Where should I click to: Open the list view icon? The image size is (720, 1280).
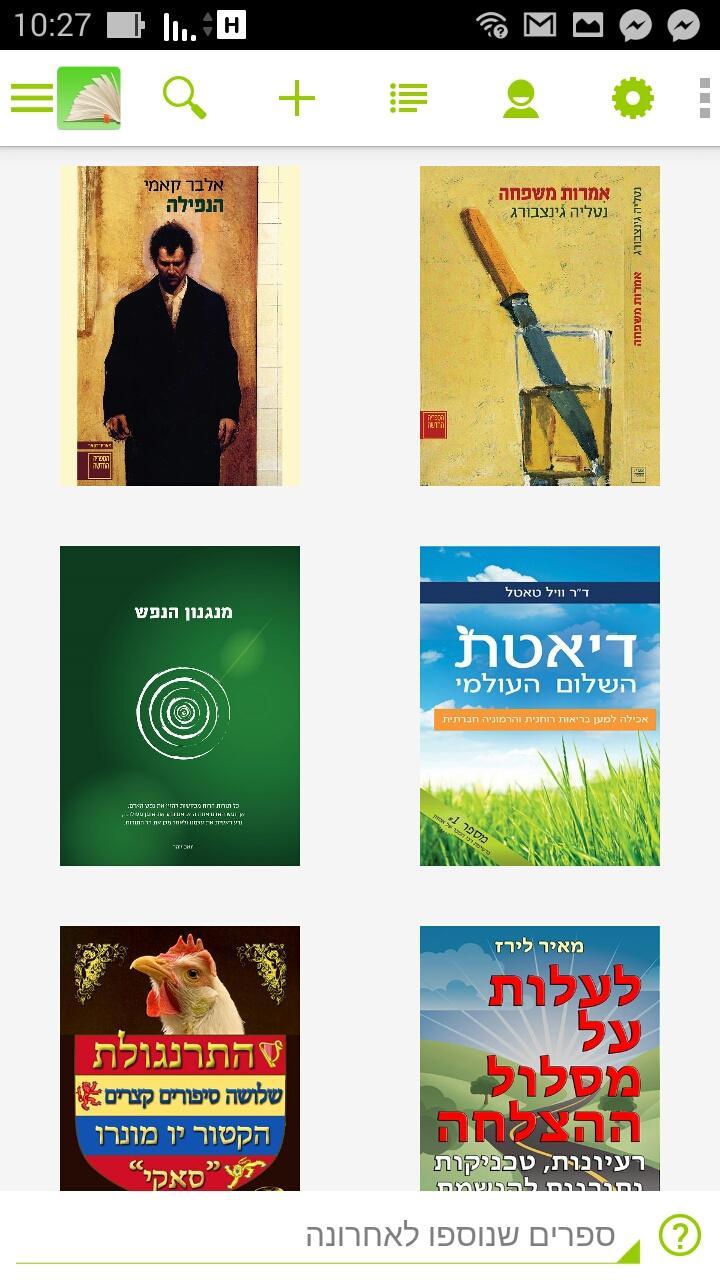(x=408, y=98)
